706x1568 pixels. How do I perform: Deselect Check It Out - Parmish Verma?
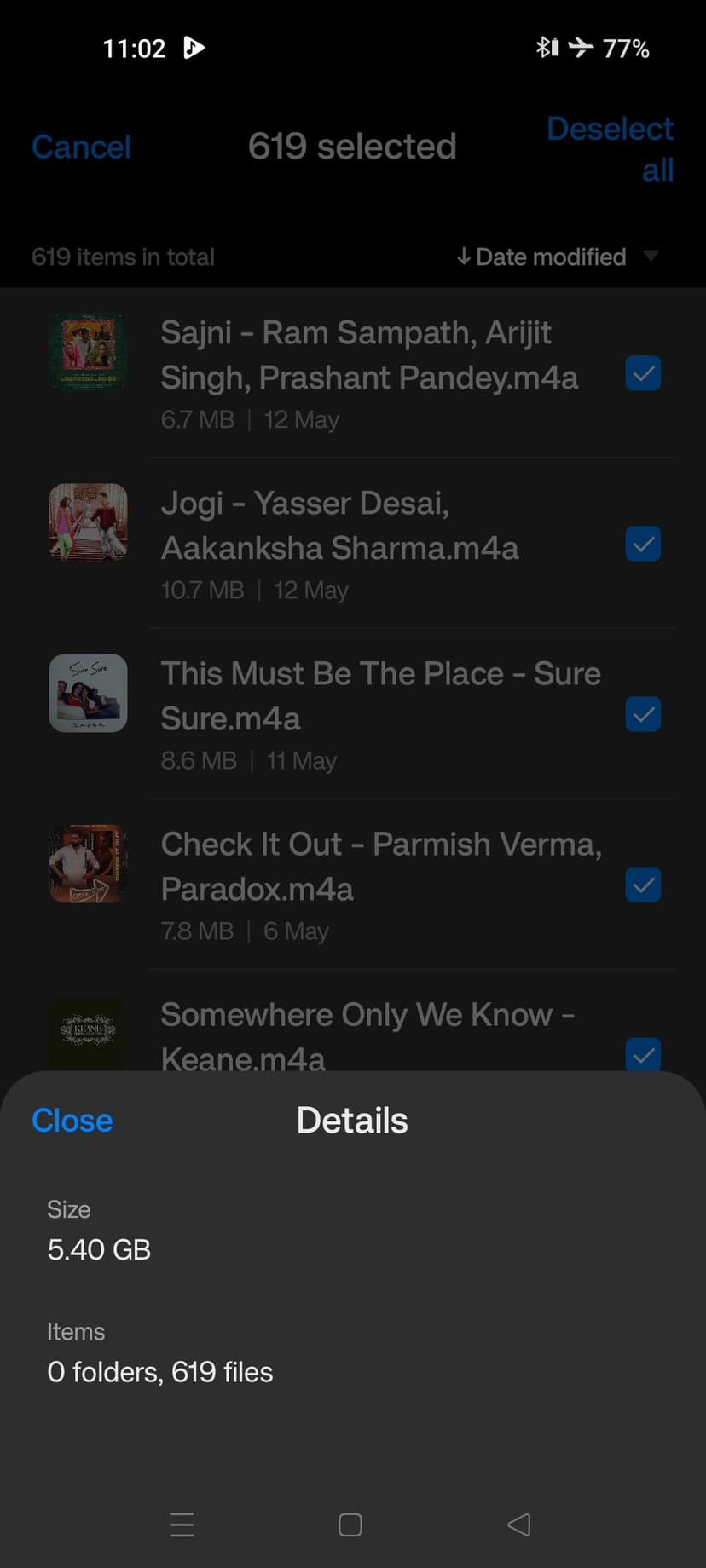click(x=643, y=885)
